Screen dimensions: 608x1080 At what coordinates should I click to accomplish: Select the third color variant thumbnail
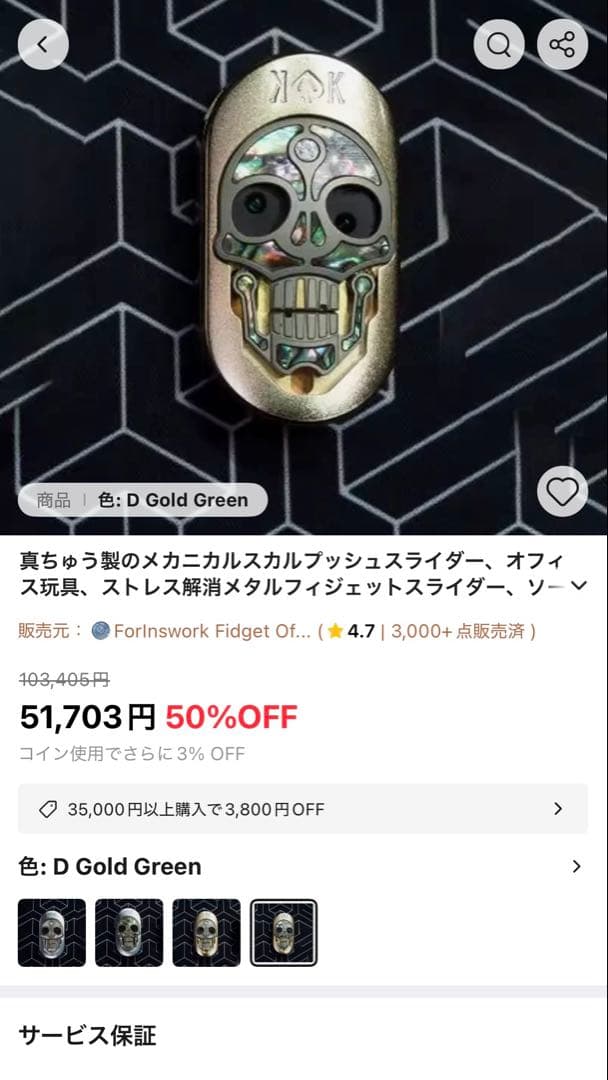coord(206,932)
